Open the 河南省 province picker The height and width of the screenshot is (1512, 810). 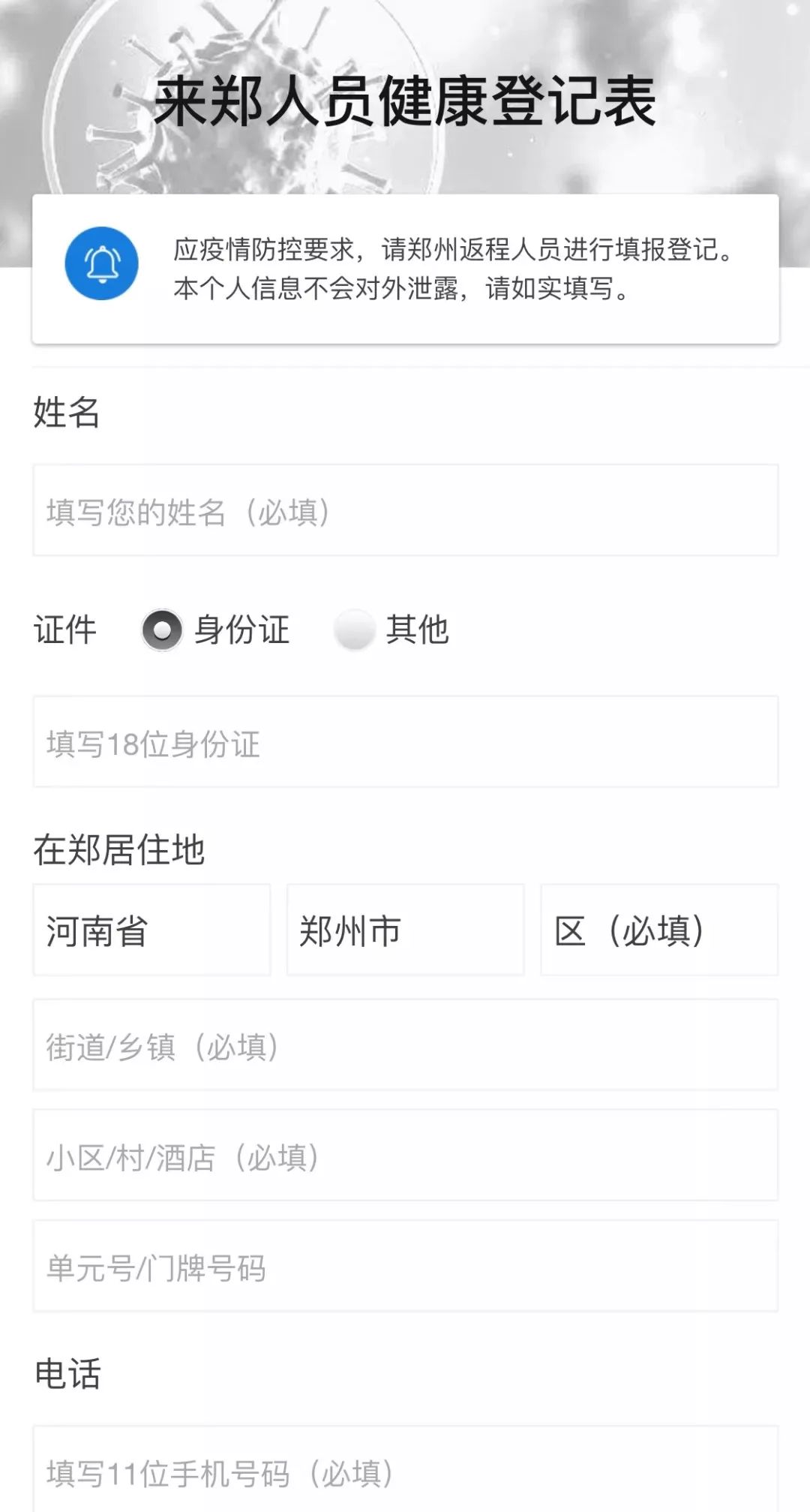click(151, 930)
